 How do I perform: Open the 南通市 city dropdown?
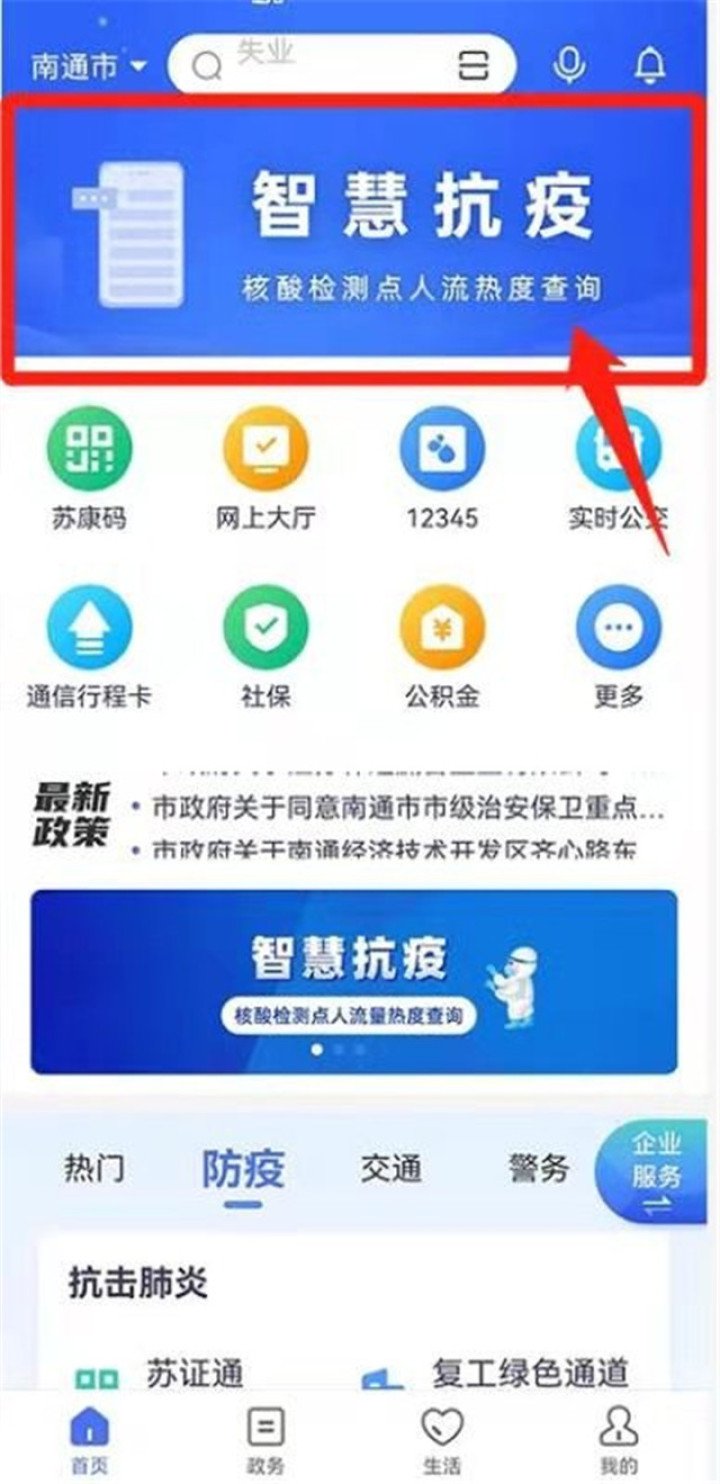[x=88, y=67]
